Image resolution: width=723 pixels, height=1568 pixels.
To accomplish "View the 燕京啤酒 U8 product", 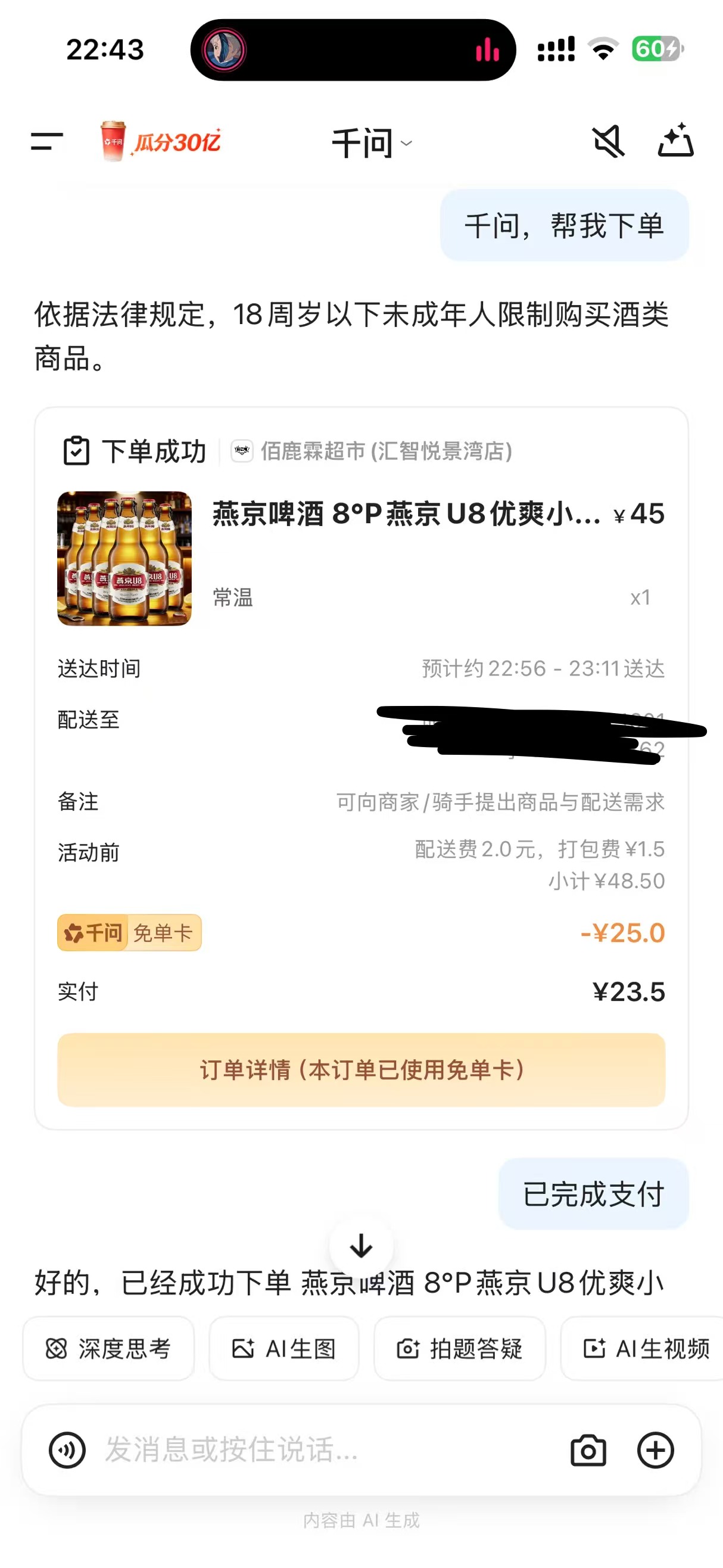I will (124, 558).
